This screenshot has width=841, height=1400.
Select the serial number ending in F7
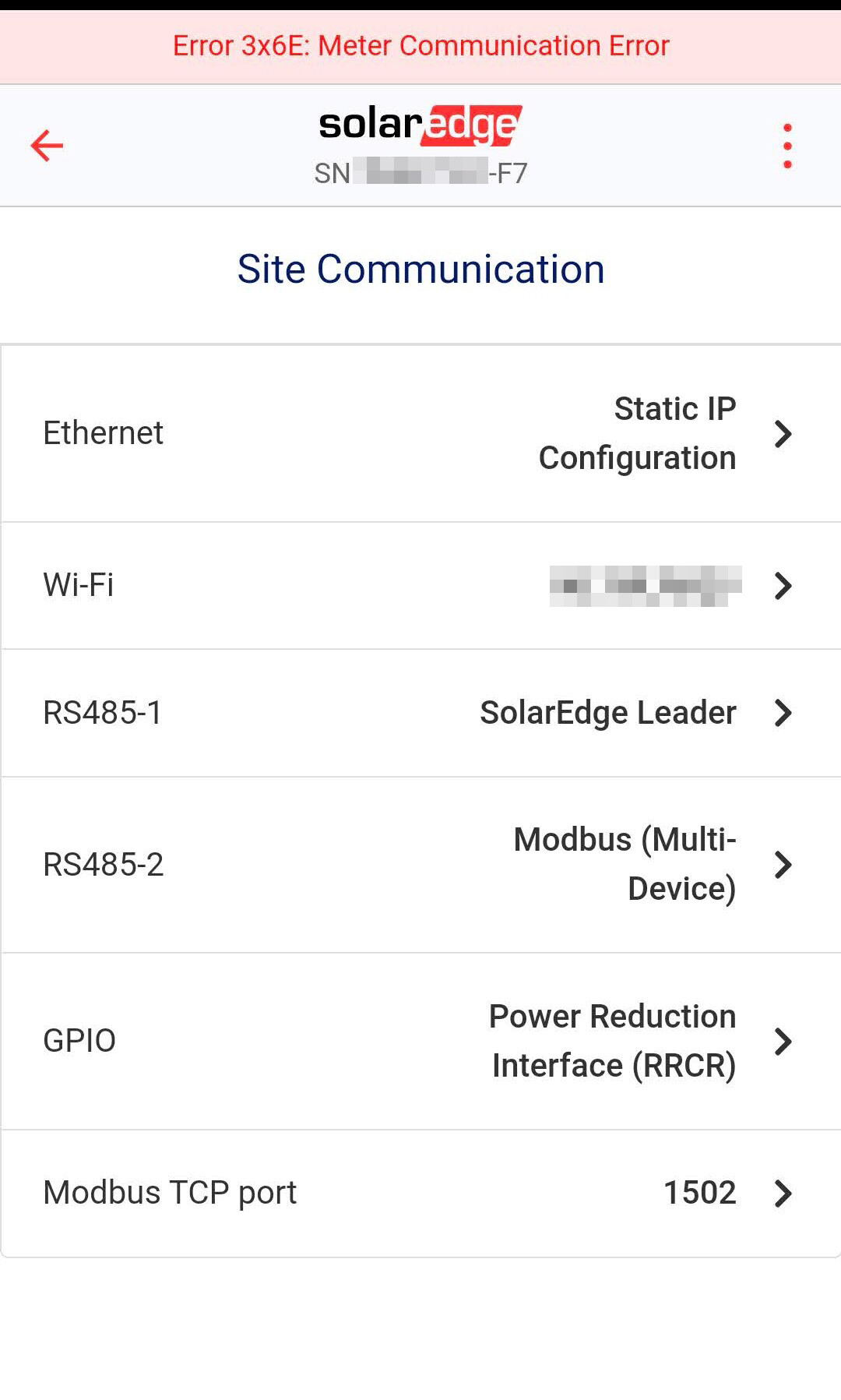(420, 173)
